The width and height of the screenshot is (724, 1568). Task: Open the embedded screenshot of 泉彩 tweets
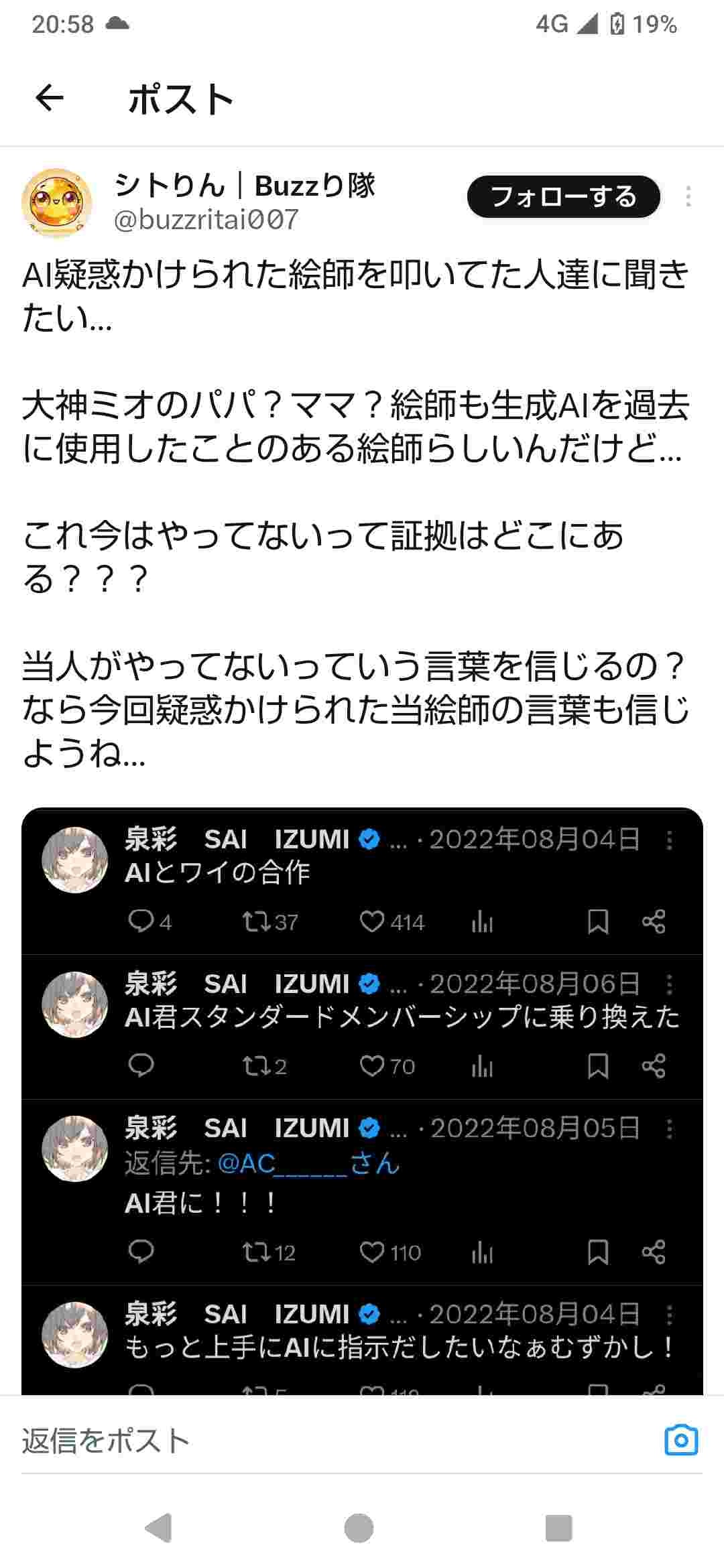click(362, 1101)
